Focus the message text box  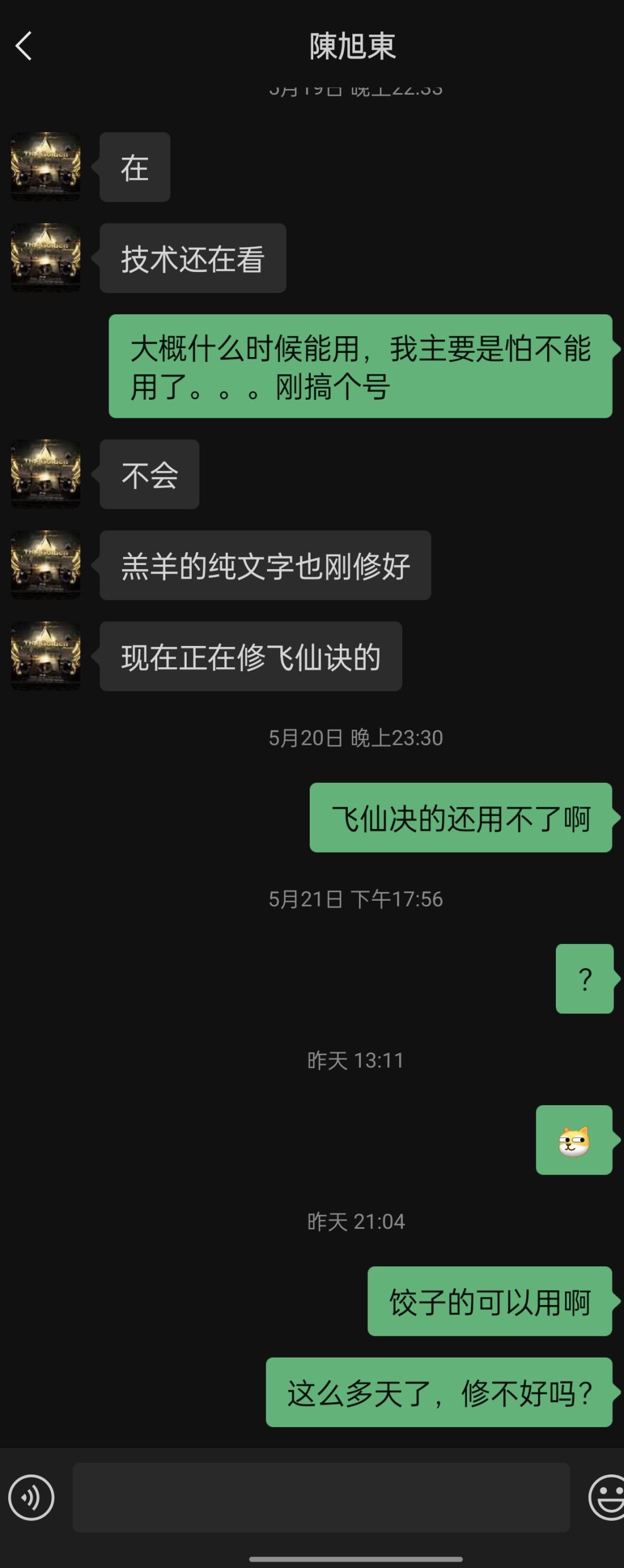point(321,1497)
